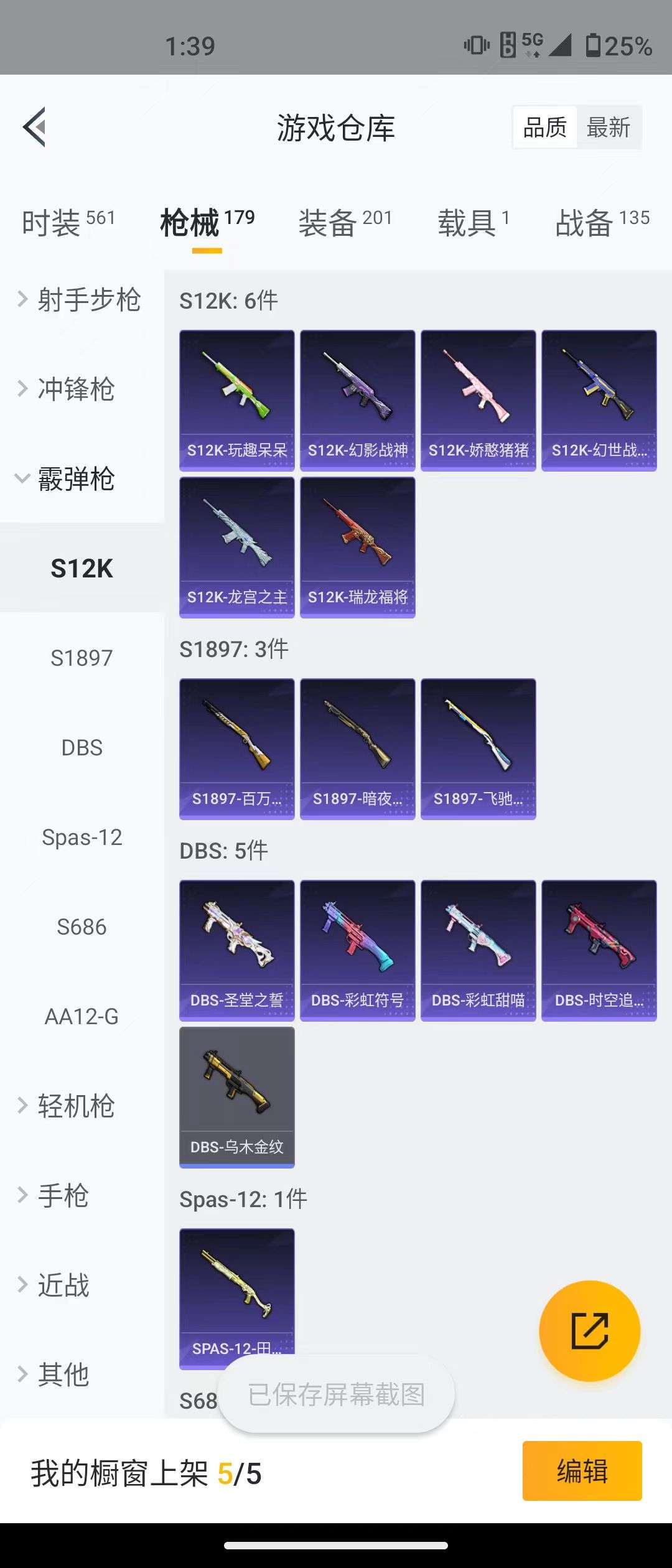Sort inventory by 品质
This screenshot has height=1568, width=672.
click(545, 128)
